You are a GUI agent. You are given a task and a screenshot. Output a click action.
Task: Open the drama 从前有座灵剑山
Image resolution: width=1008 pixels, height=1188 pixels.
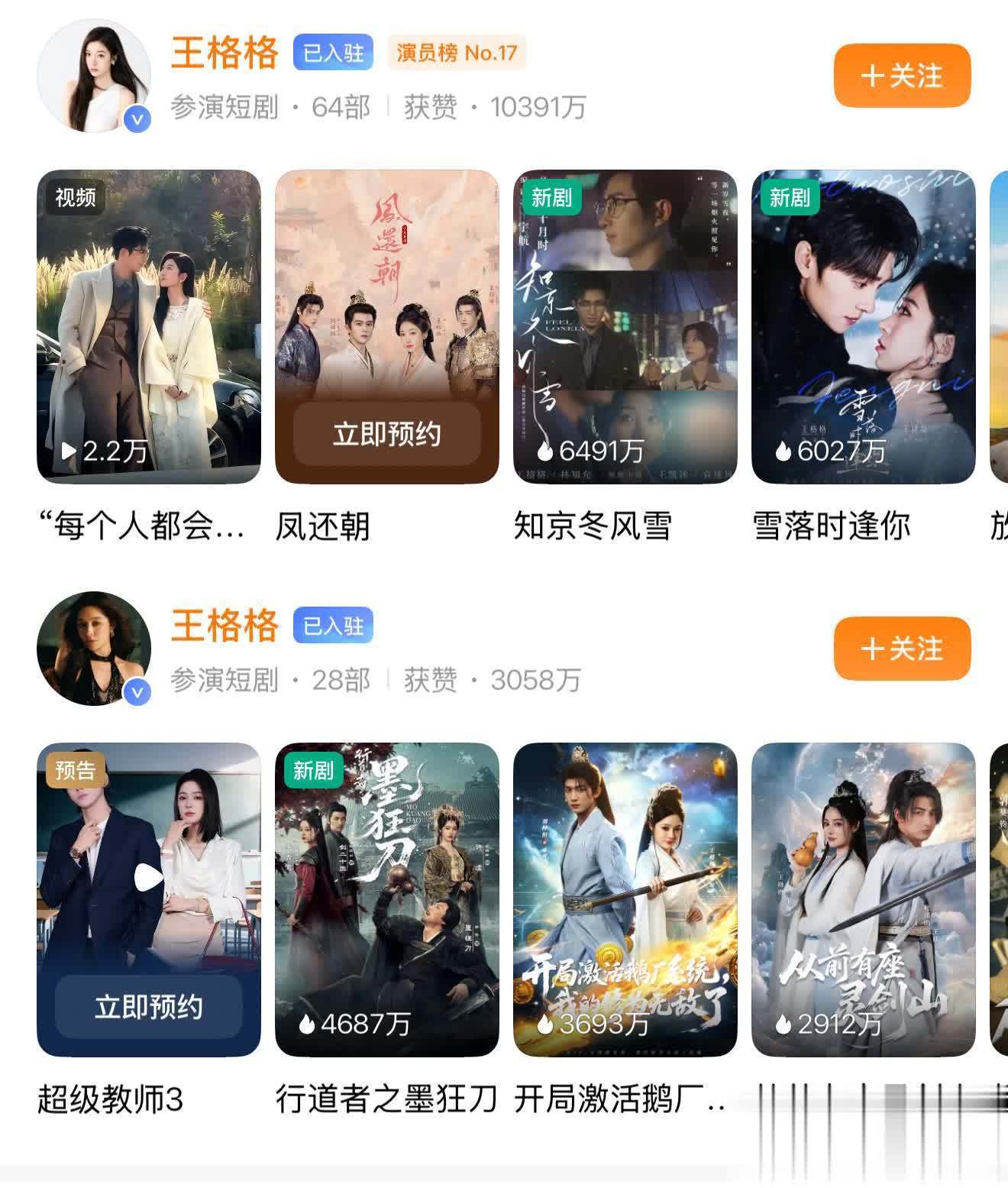point(863,899)
